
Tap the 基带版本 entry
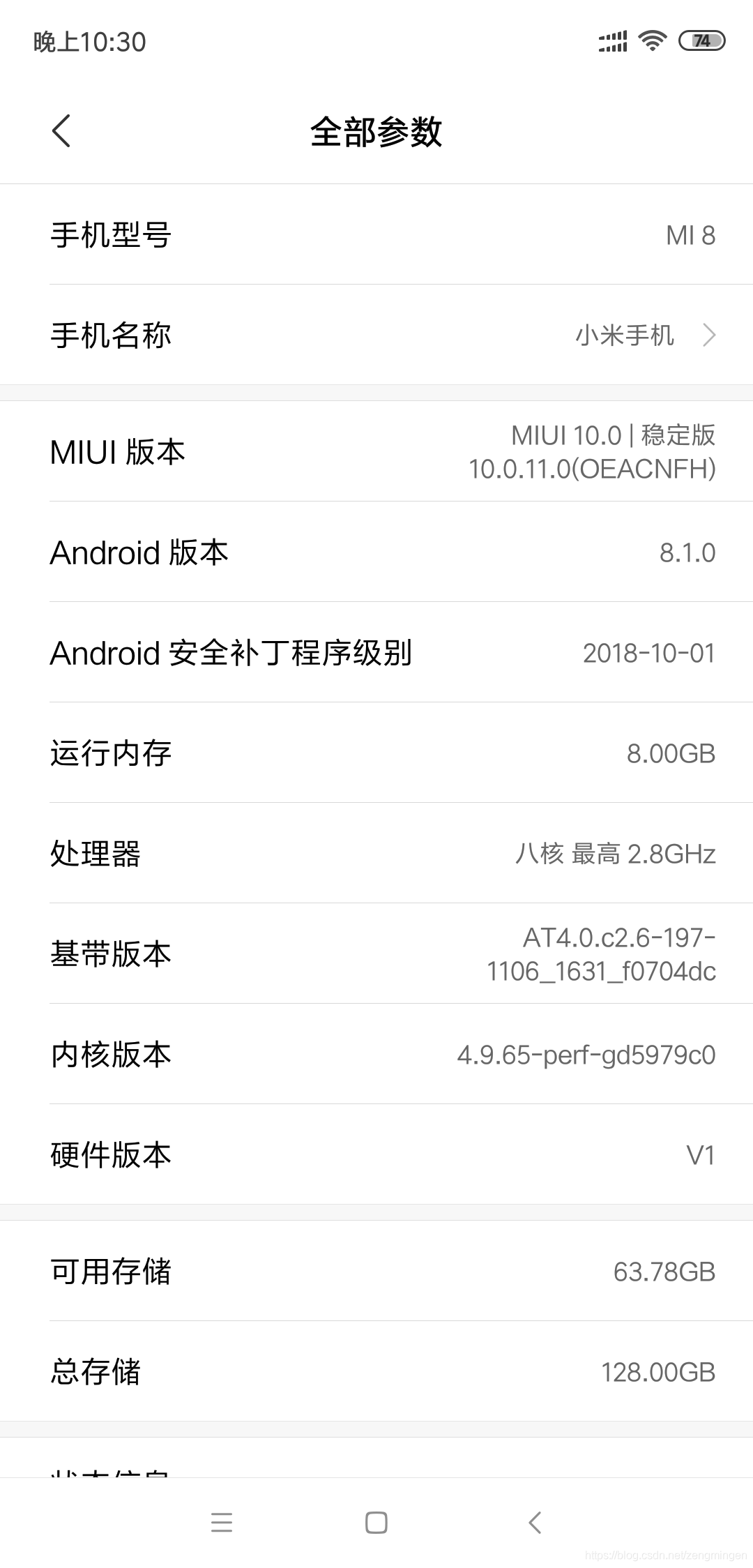[376, 955]
